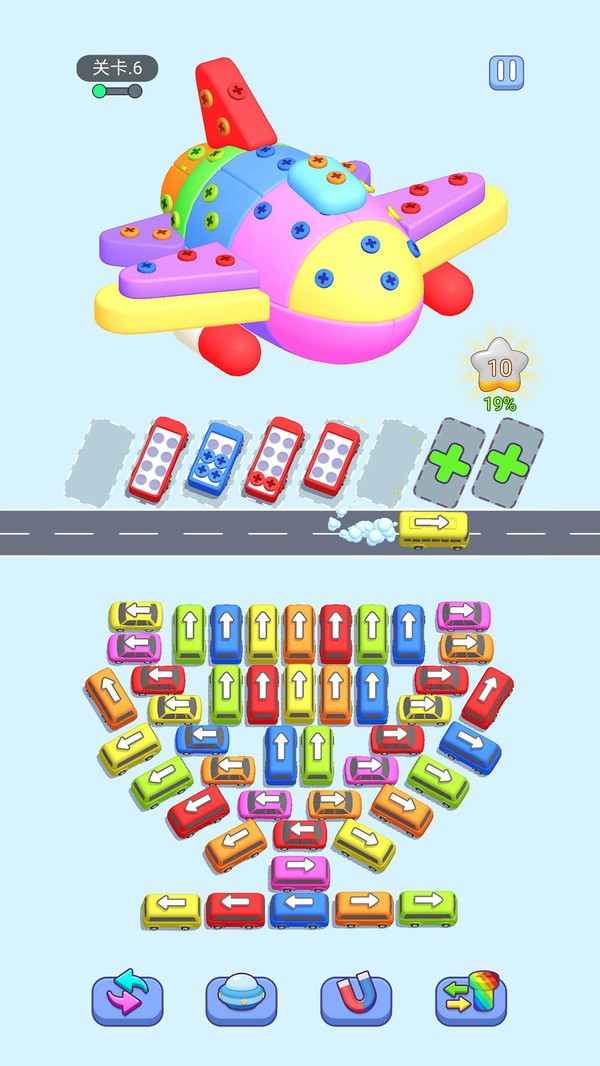The image size is (600, 1066).
Task: Send out the orange bus in bottom row
Action: (364, 906)
